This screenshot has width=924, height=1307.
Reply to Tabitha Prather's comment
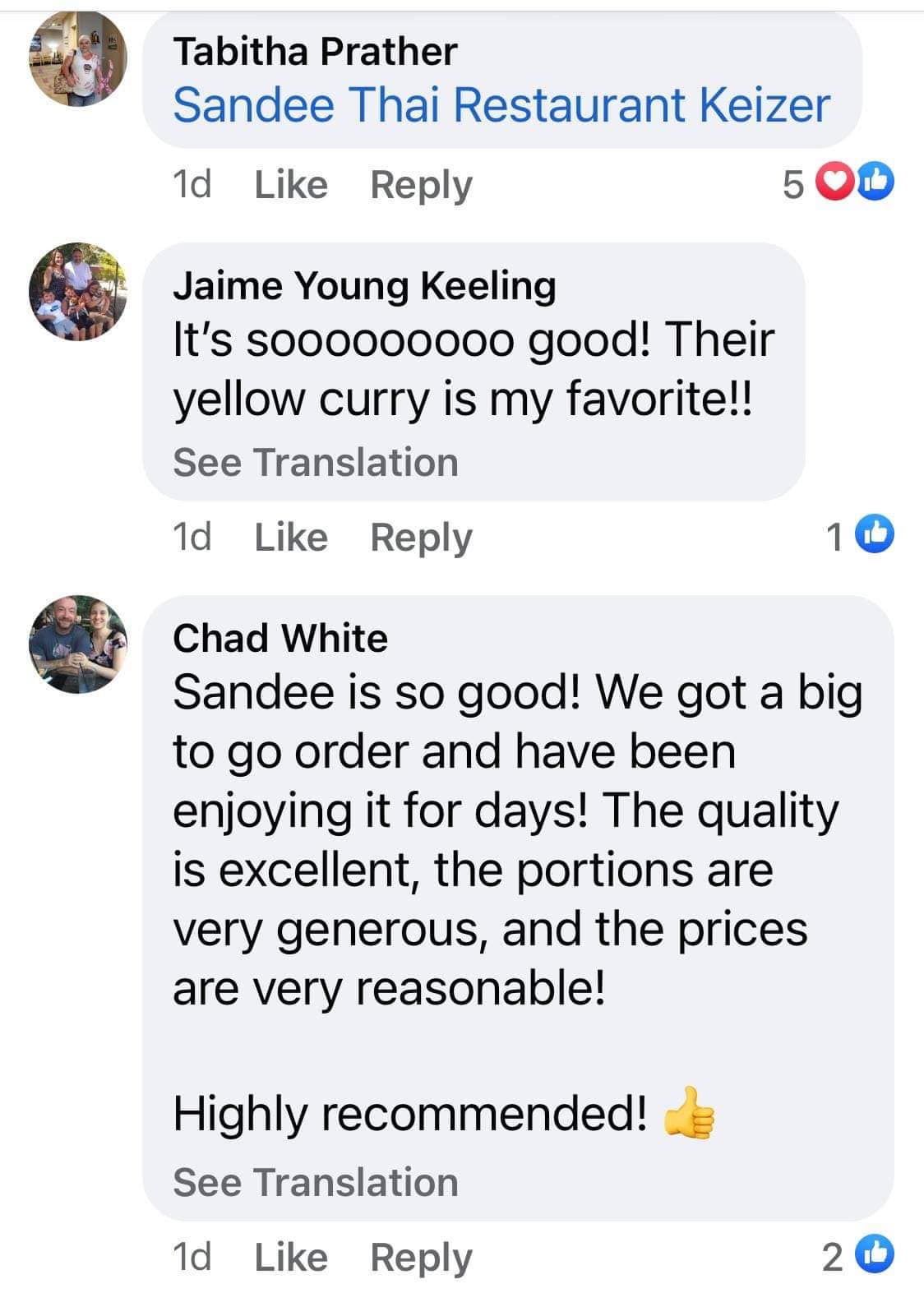click(421, 184)
